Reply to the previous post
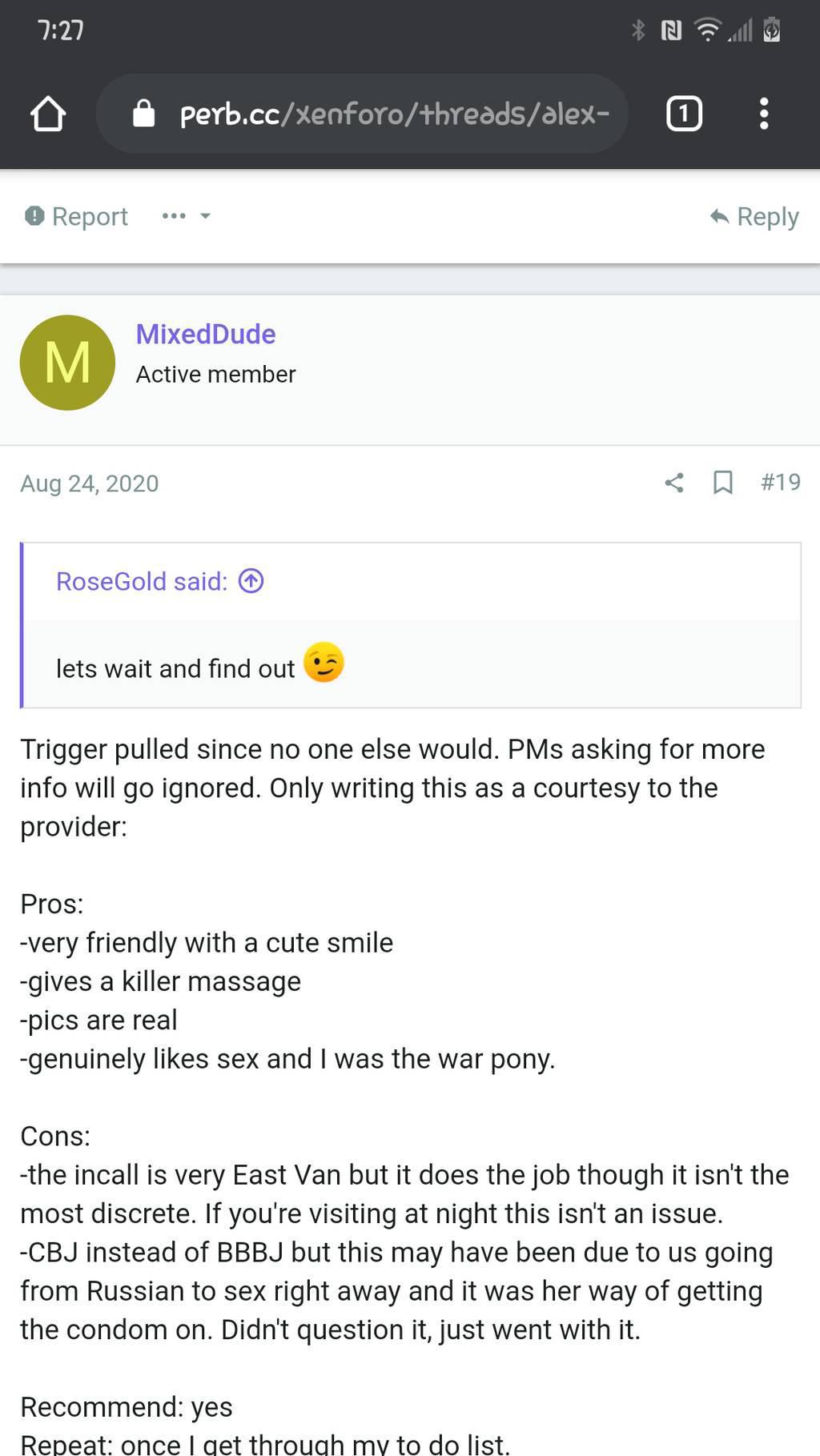The width and height of the screenshot is (820, 1456). tap(754, 216)
